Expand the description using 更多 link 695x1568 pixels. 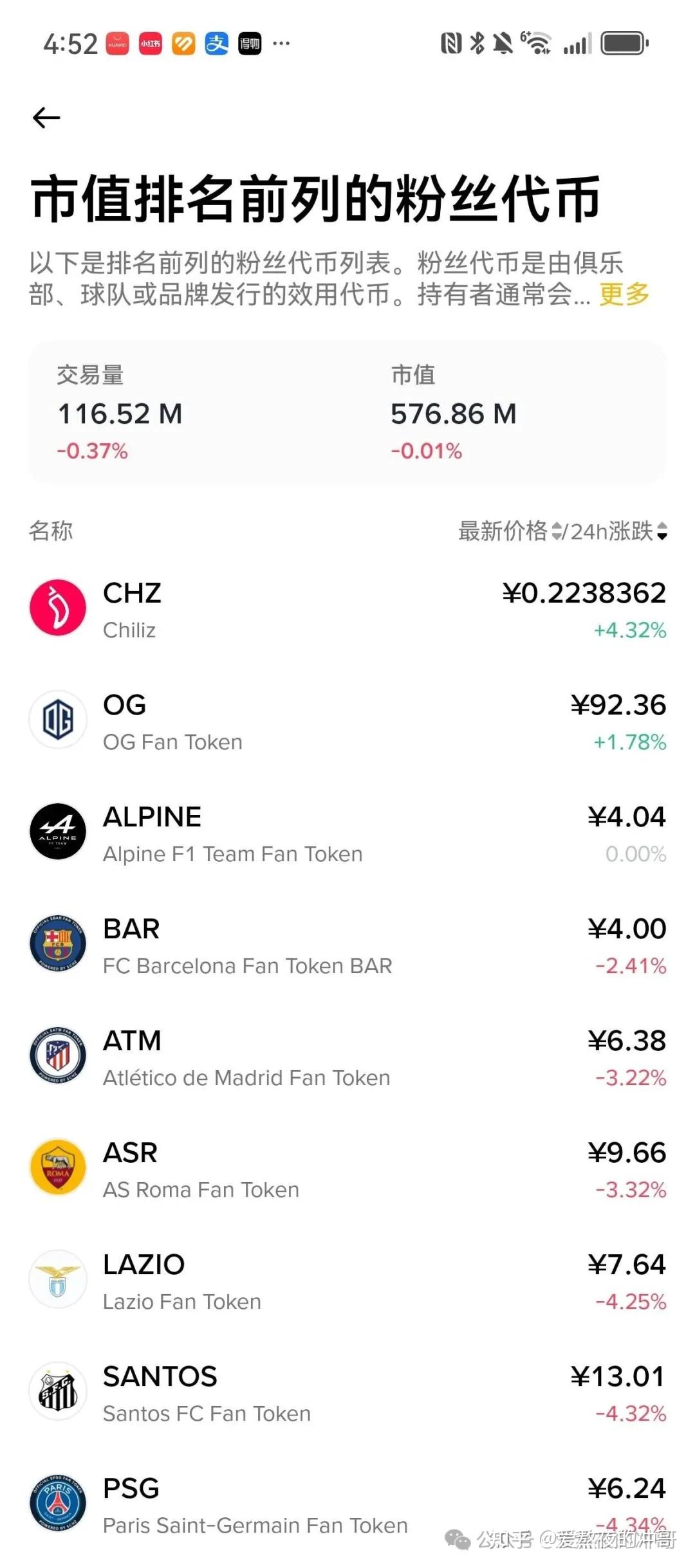[624, 295]
